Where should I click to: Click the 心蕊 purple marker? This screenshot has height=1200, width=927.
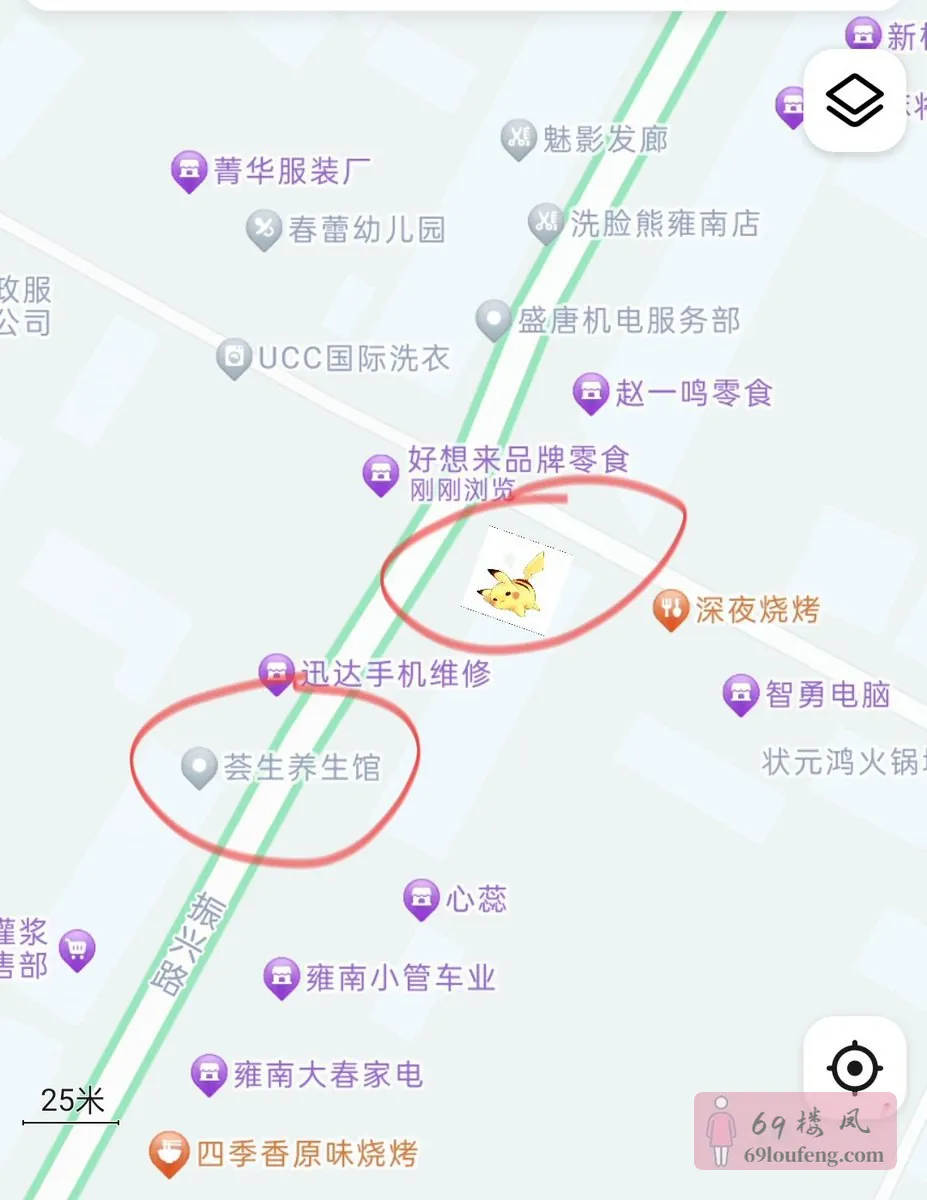(419, 894)
